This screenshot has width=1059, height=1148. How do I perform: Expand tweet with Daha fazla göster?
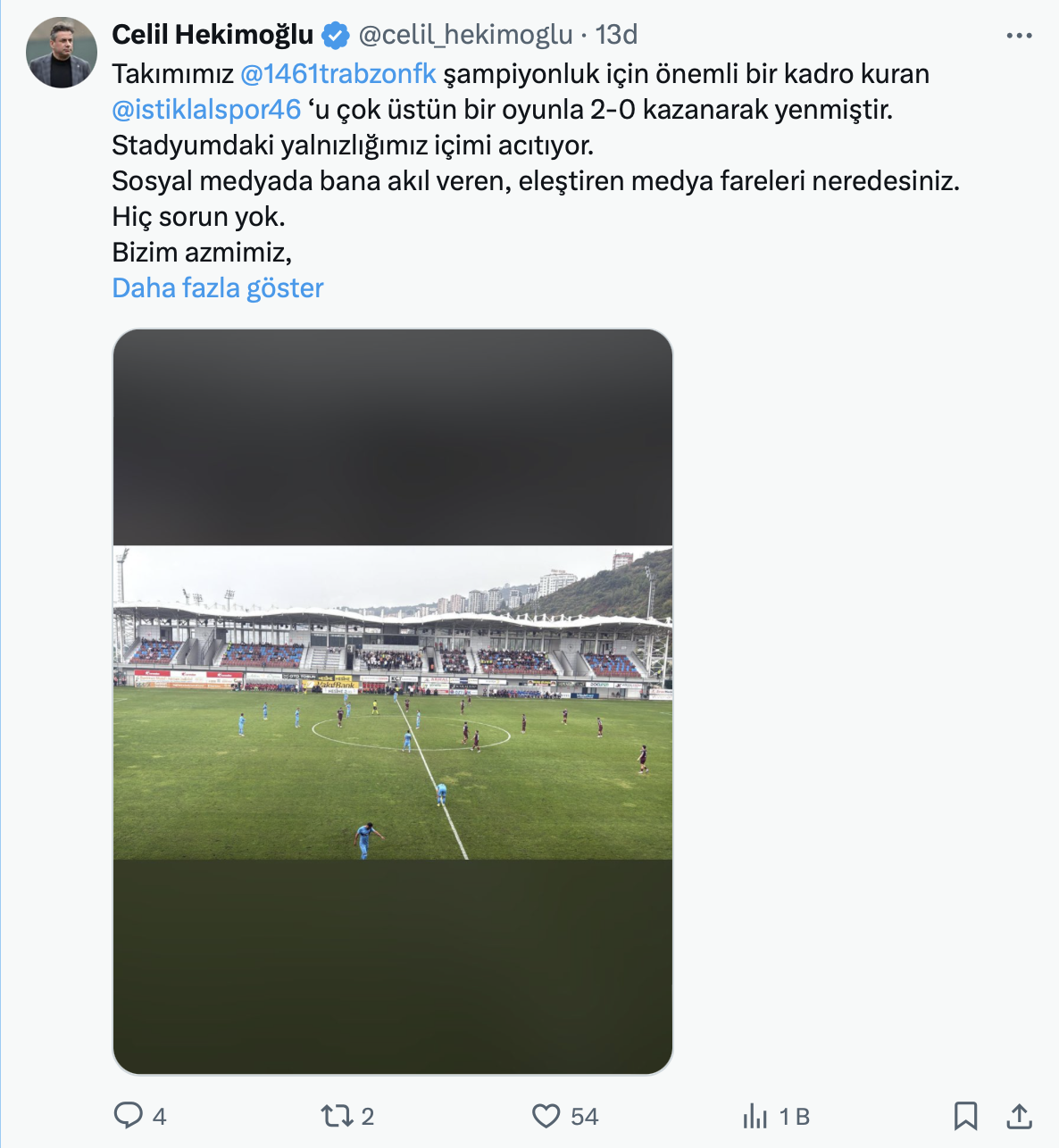217,288
